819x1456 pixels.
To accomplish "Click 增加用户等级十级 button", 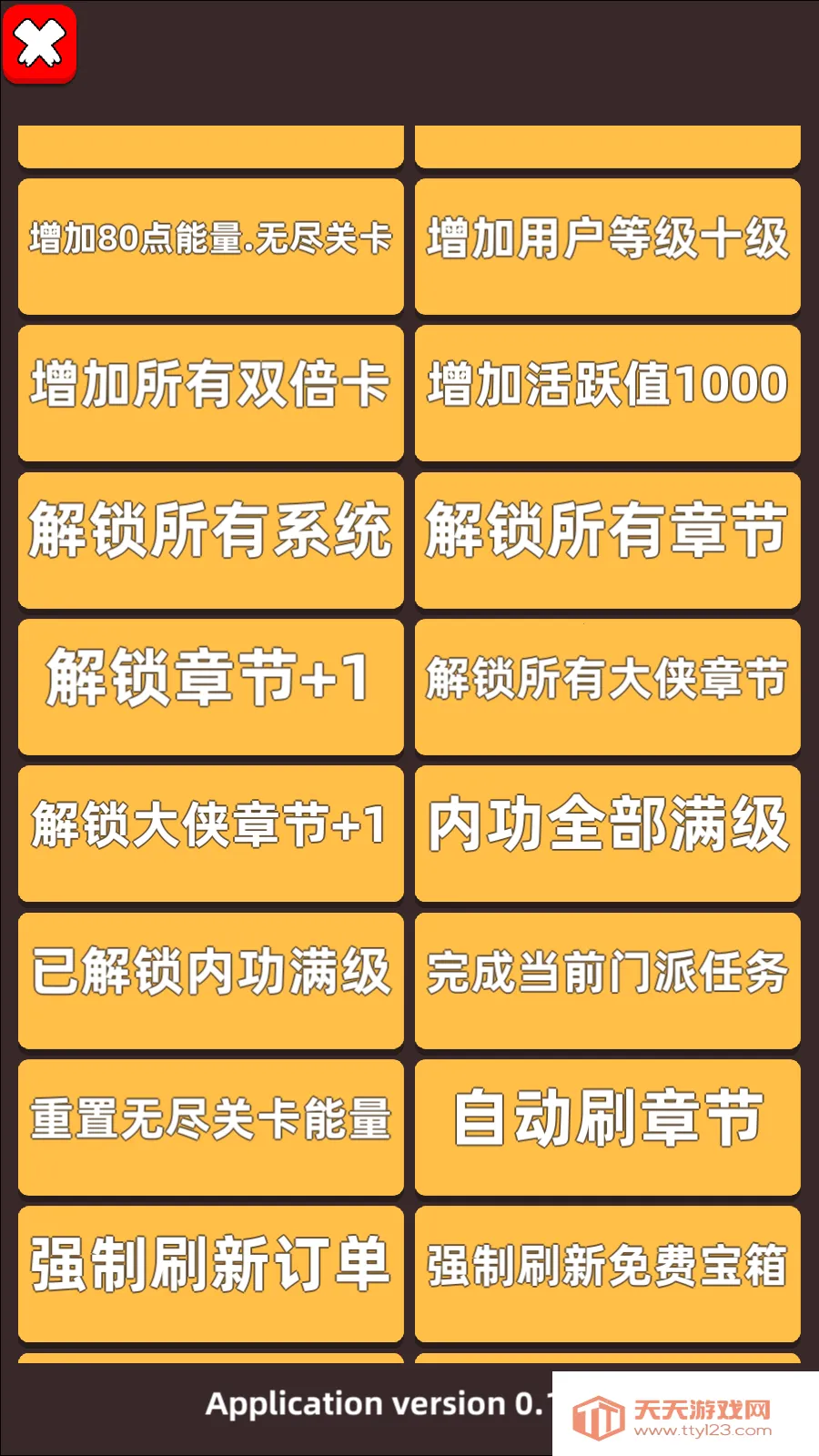I will (x=608, y=245).
